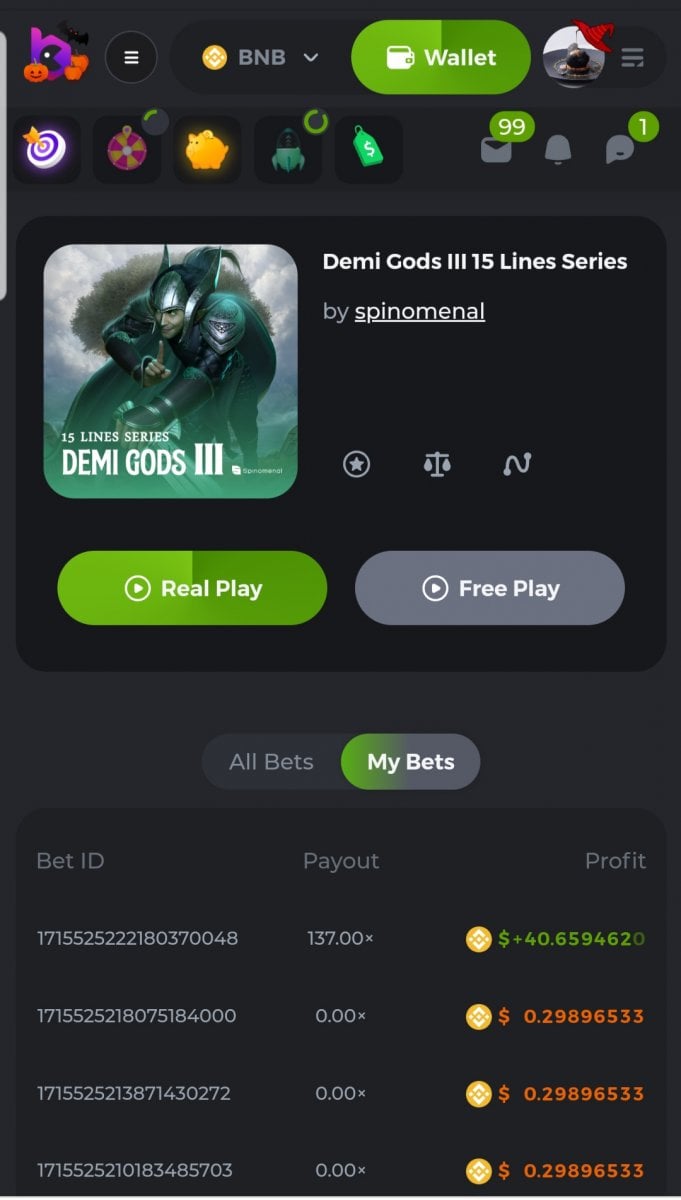Image resolution: width=681 pixels, height=1200 pixels.
Task: Open the notifications bell
Action: coord(558,150)
